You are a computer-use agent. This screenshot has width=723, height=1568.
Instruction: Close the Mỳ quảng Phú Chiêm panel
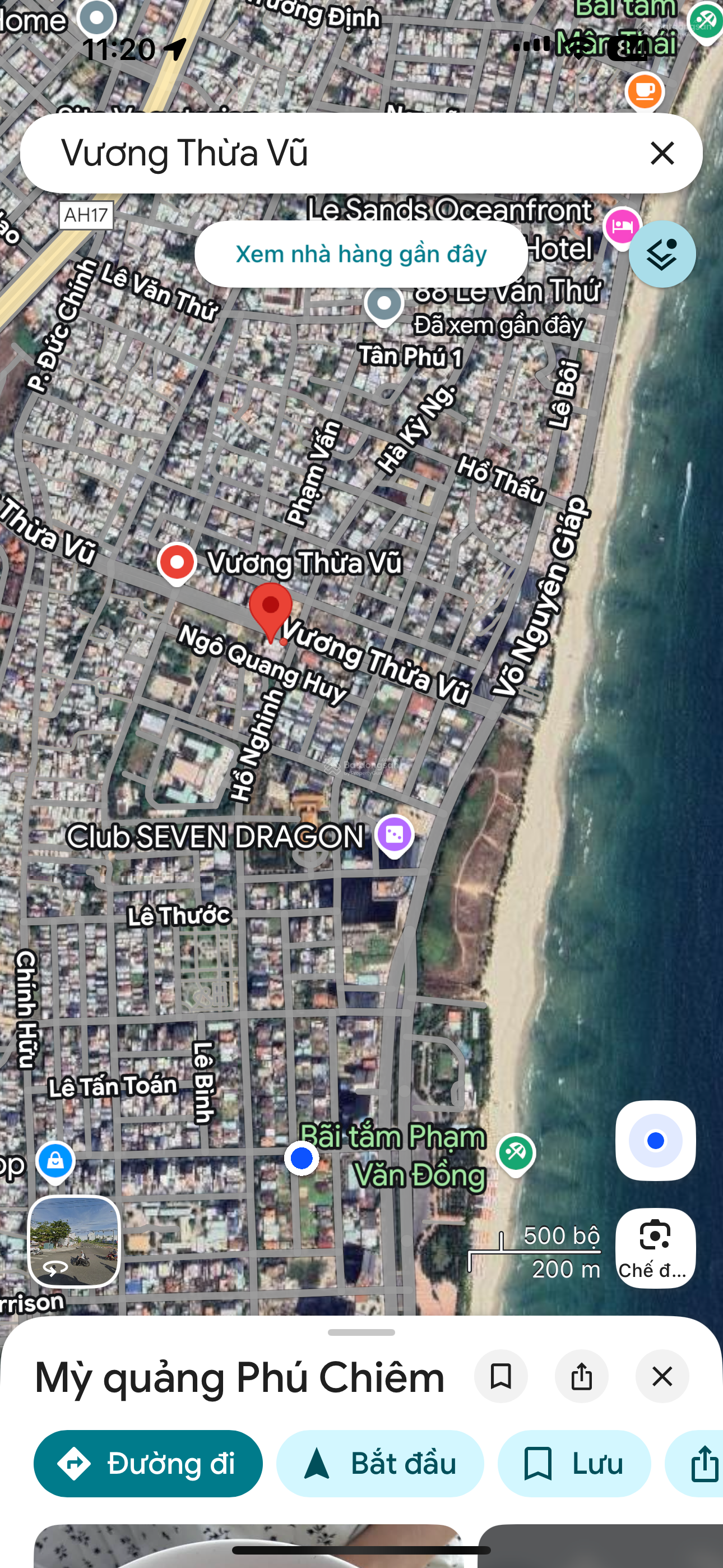[x=661, y=1376]
